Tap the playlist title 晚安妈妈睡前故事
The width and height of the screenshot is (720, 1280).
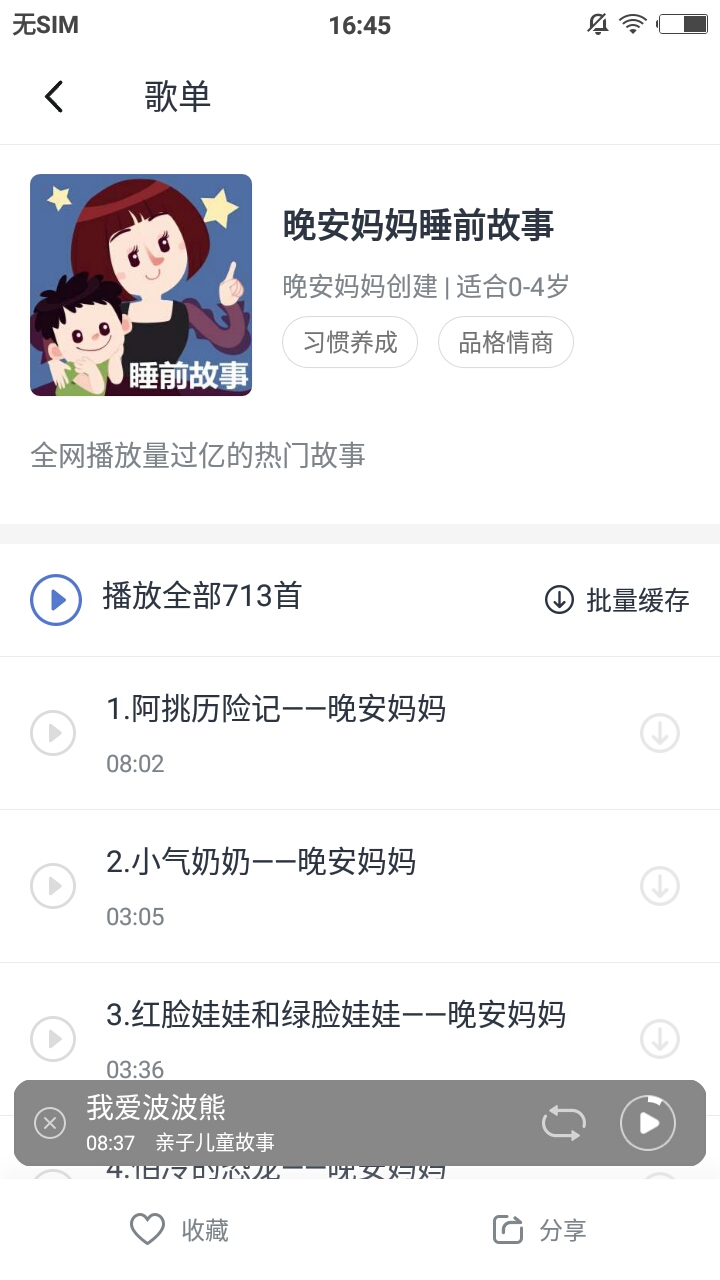pyautogui.click(x=420, y=227)
